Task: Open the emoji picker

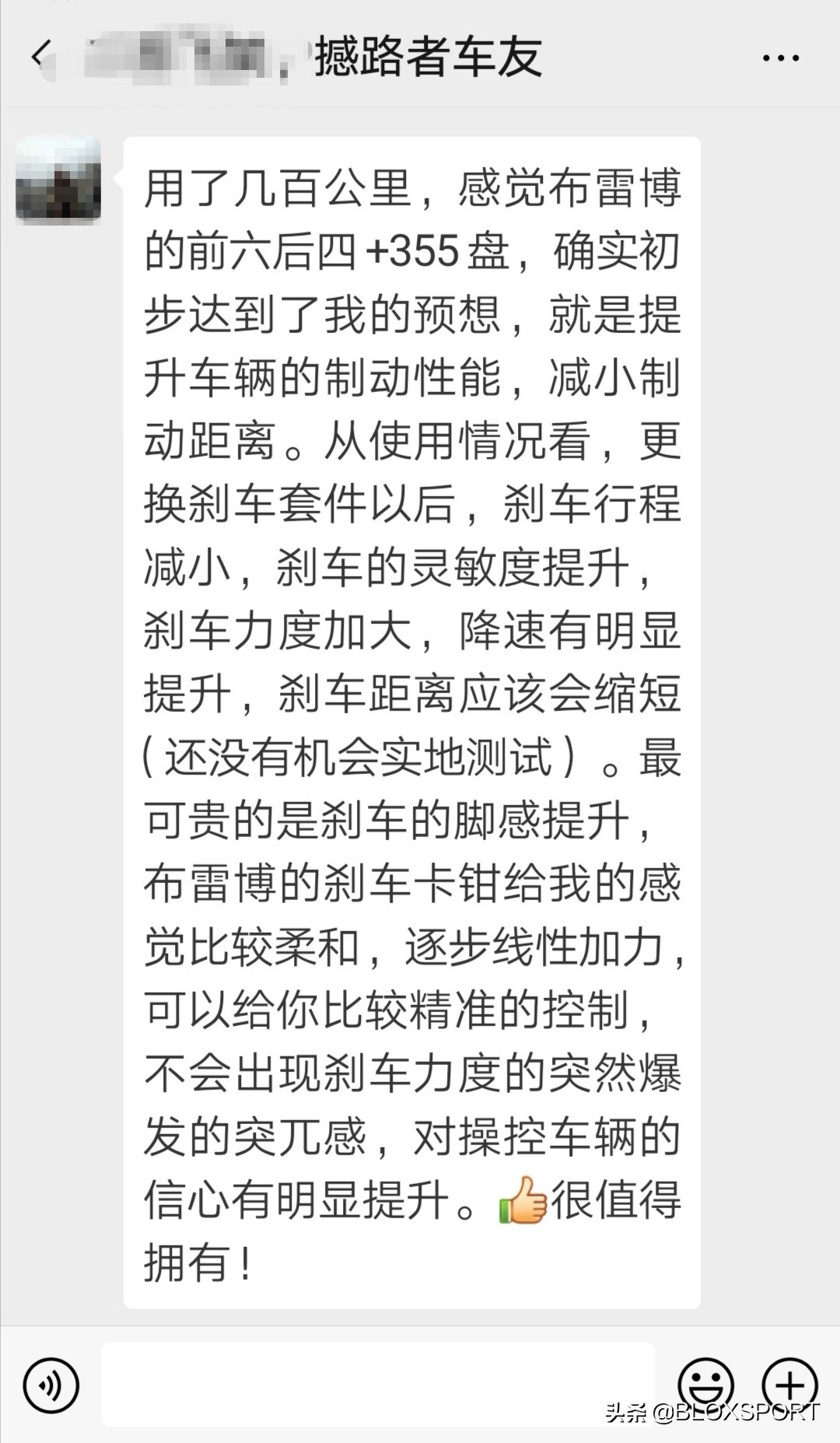Action: click(705, 1385)
